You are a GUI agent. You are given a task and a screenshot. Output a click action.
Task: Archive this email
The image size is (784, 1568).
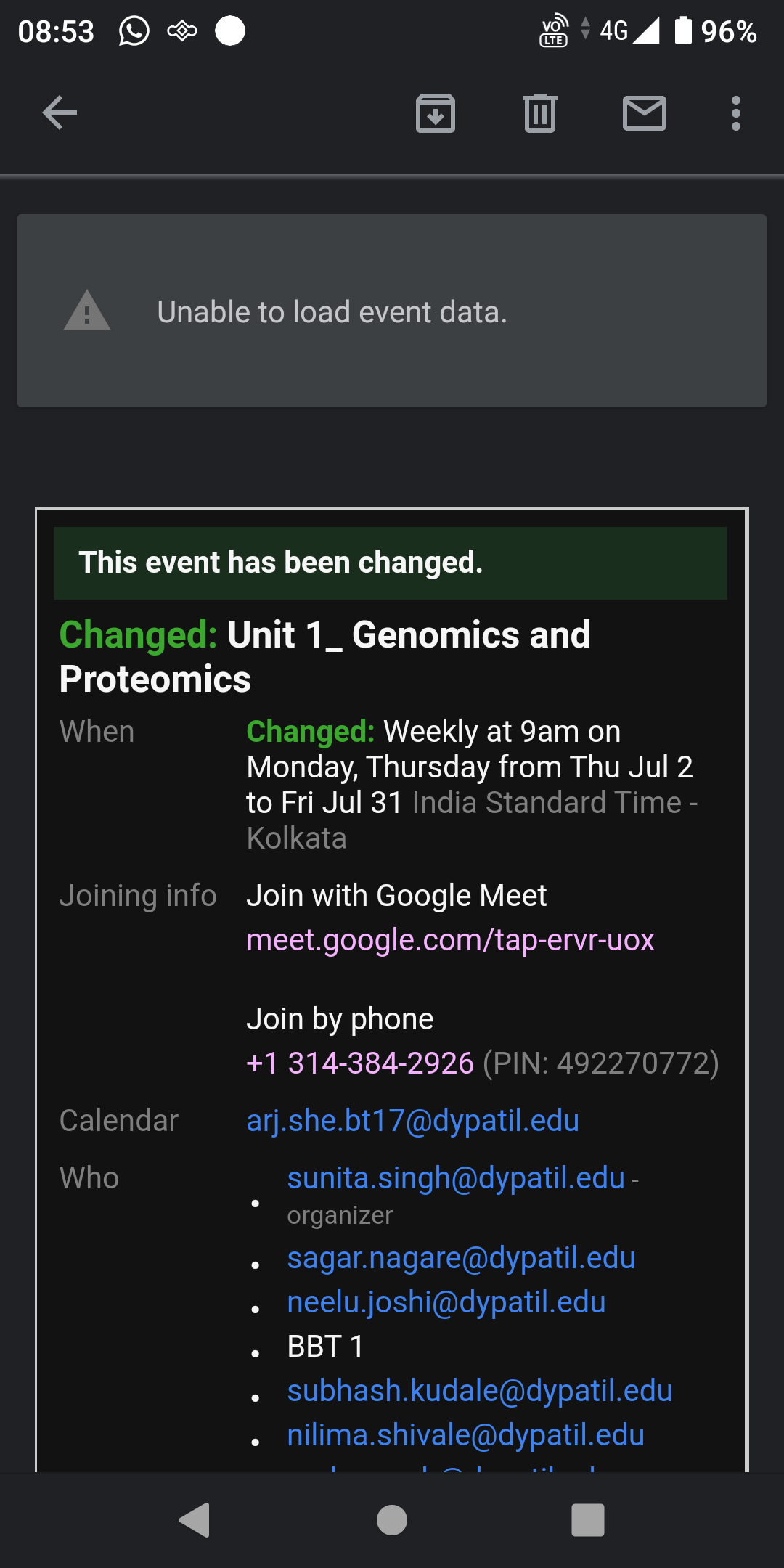(x=436, y=113)
